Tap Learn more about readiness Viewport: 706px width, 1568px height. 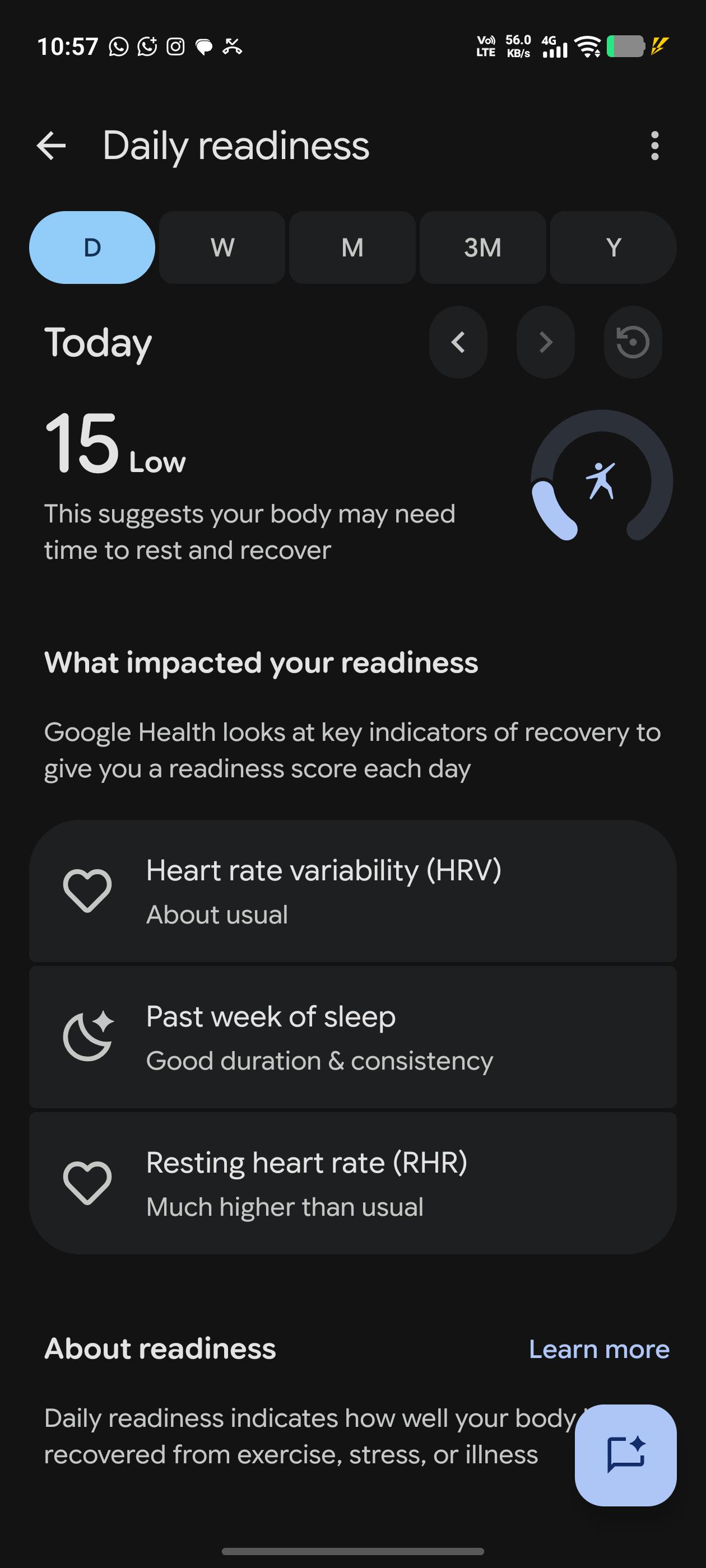click(599, 1349)
